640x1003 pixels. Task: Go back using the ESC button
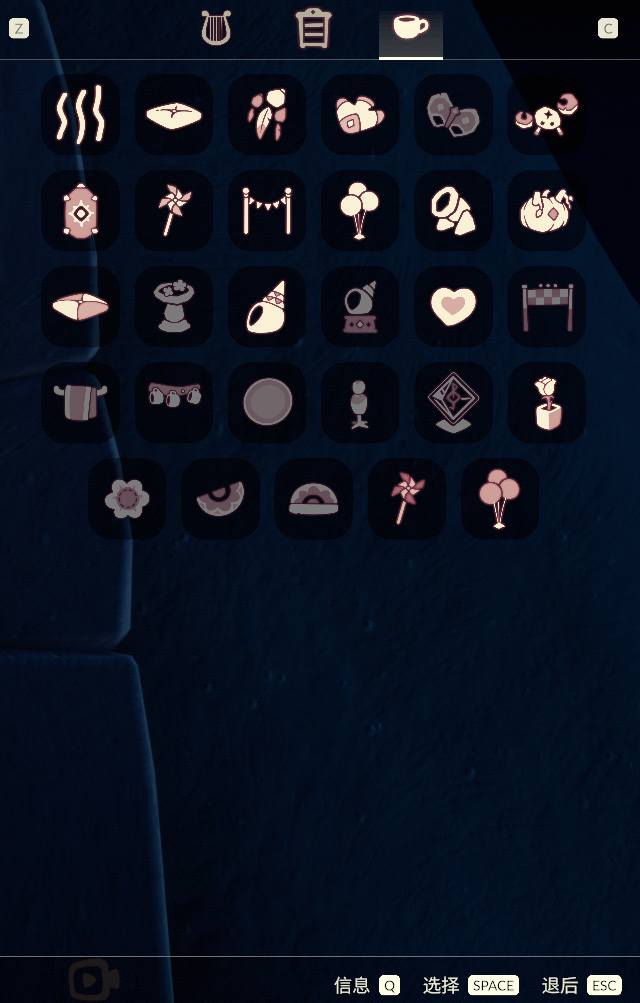pos(604,985)
